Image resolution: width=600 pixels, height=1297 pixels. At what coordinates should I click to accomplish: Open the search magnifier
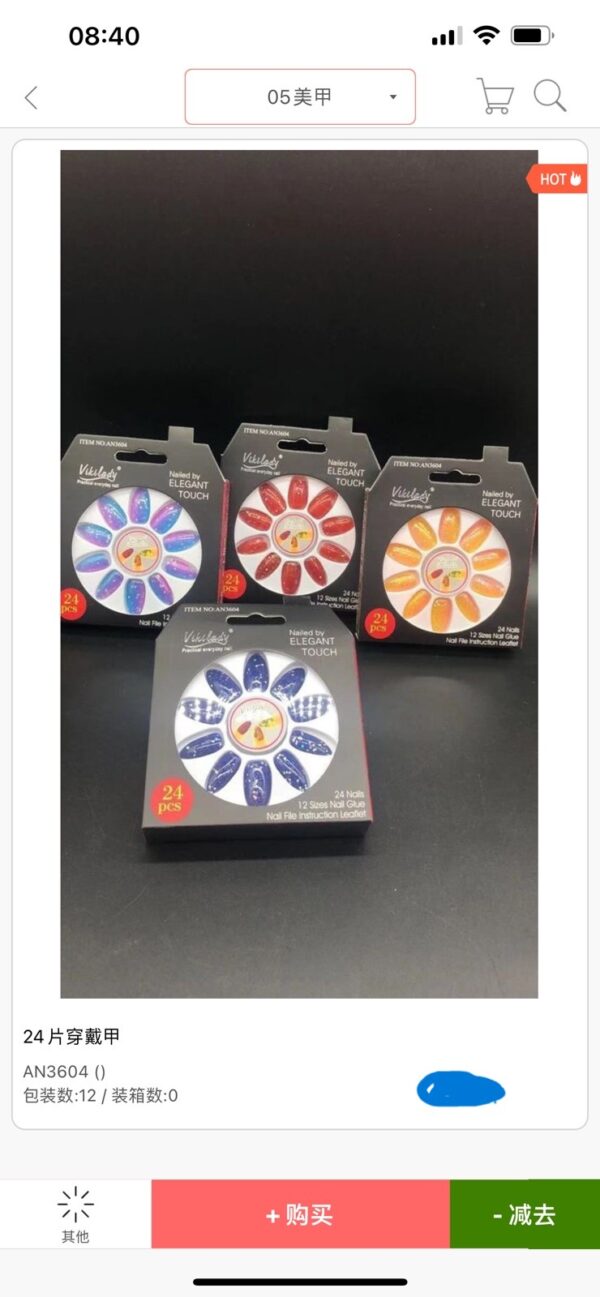tap(550, 96)
